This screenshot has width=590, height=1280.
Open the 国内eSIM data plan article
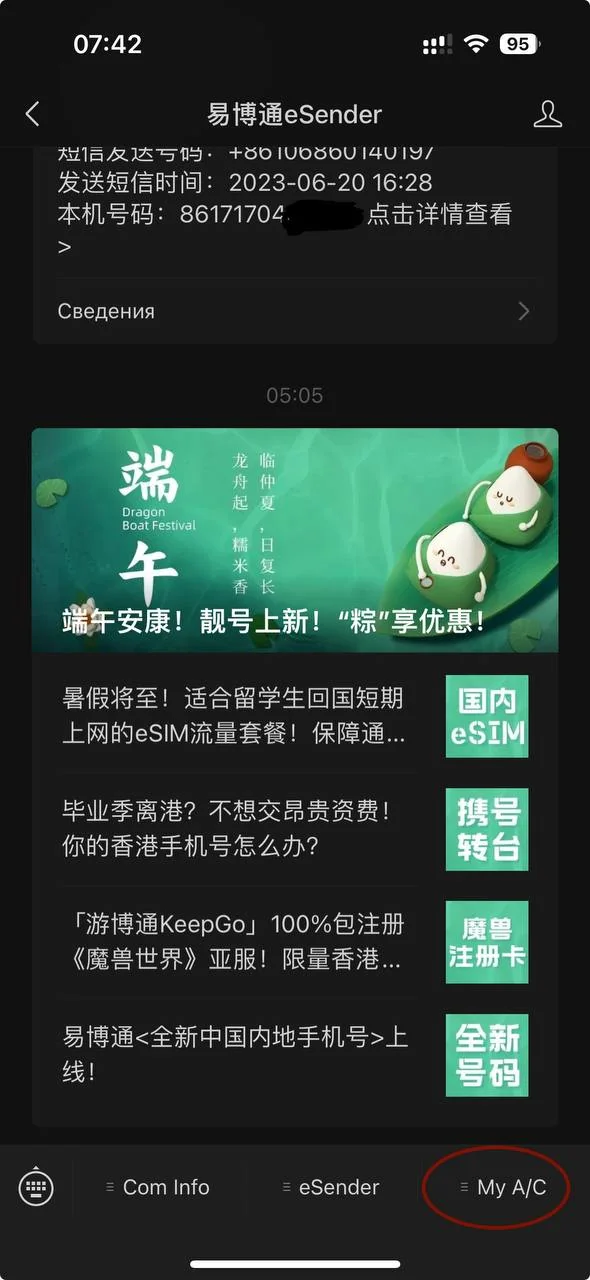click(295, 715)
